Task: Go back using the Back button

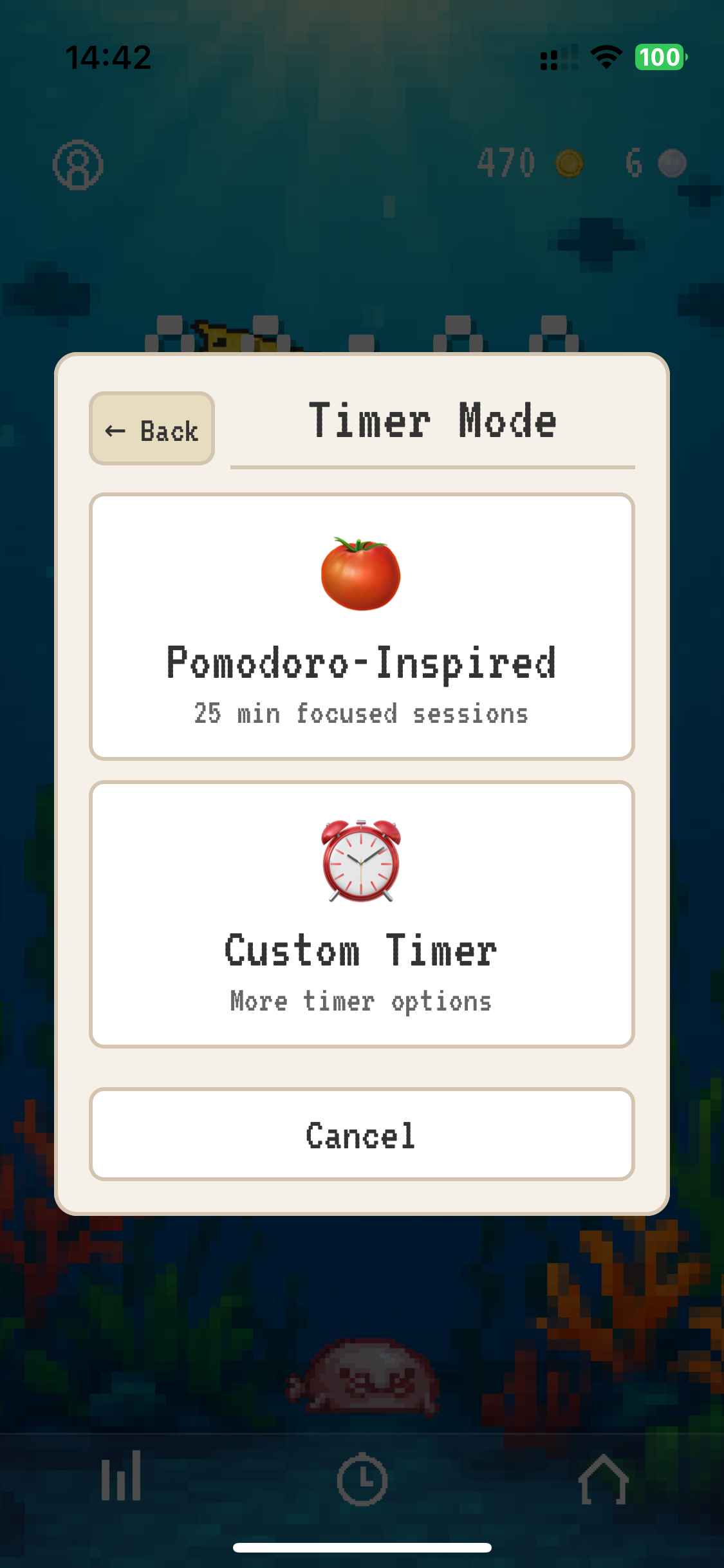Action: click(152, 428)
